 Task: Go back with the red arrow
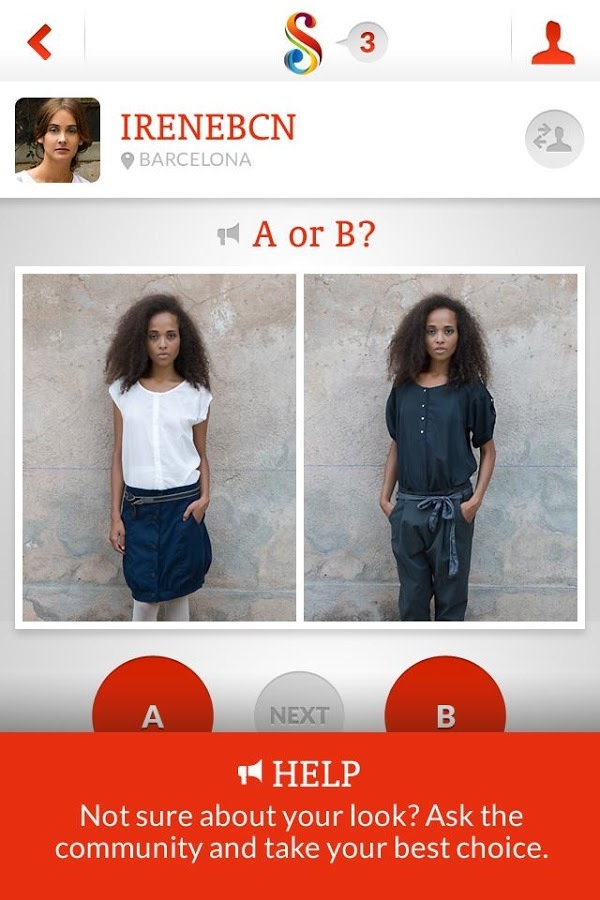coord(40,41)
